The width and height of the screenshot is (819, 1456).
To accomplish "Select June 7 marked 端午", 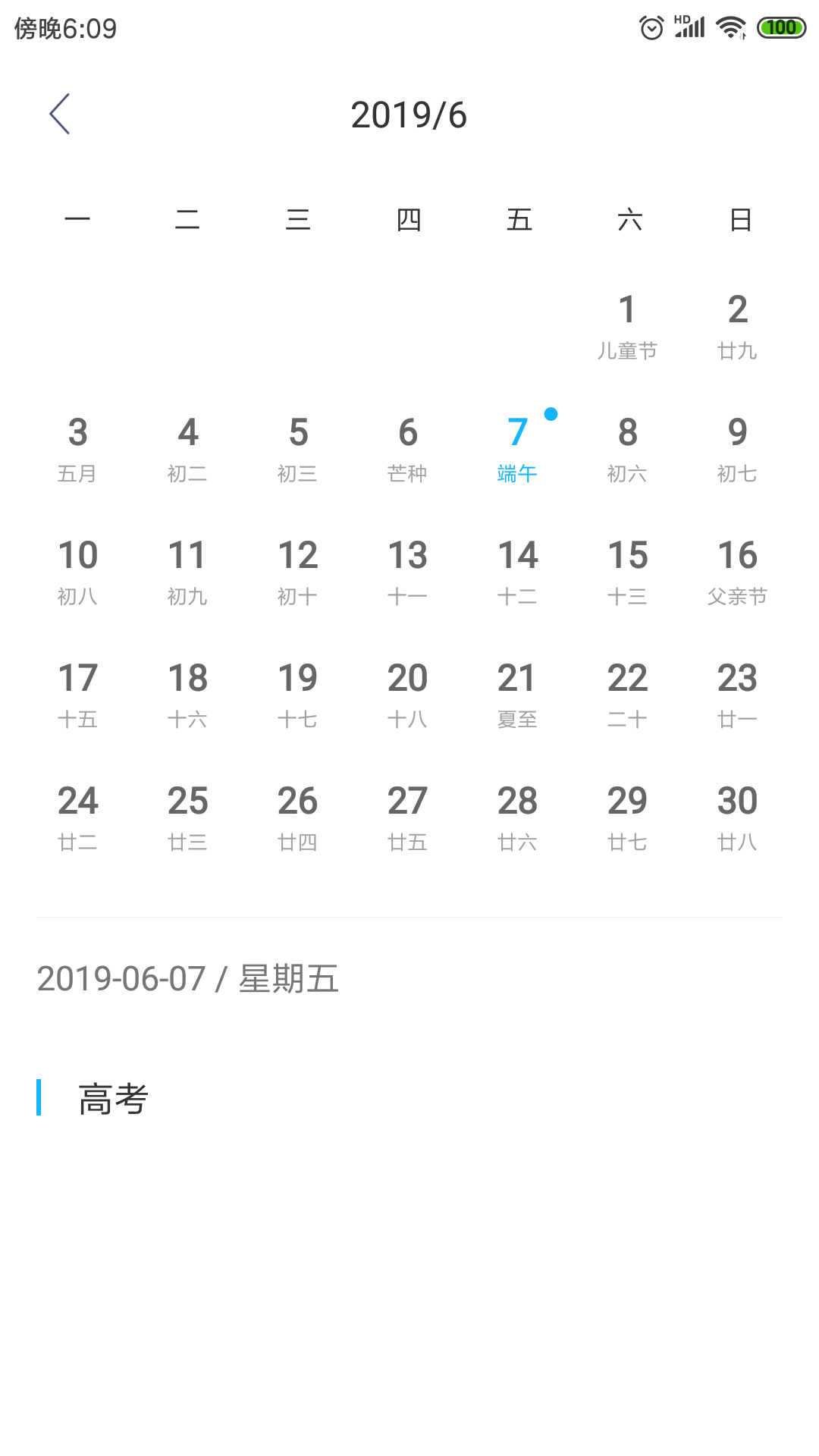I will click(x=517, y=447).
